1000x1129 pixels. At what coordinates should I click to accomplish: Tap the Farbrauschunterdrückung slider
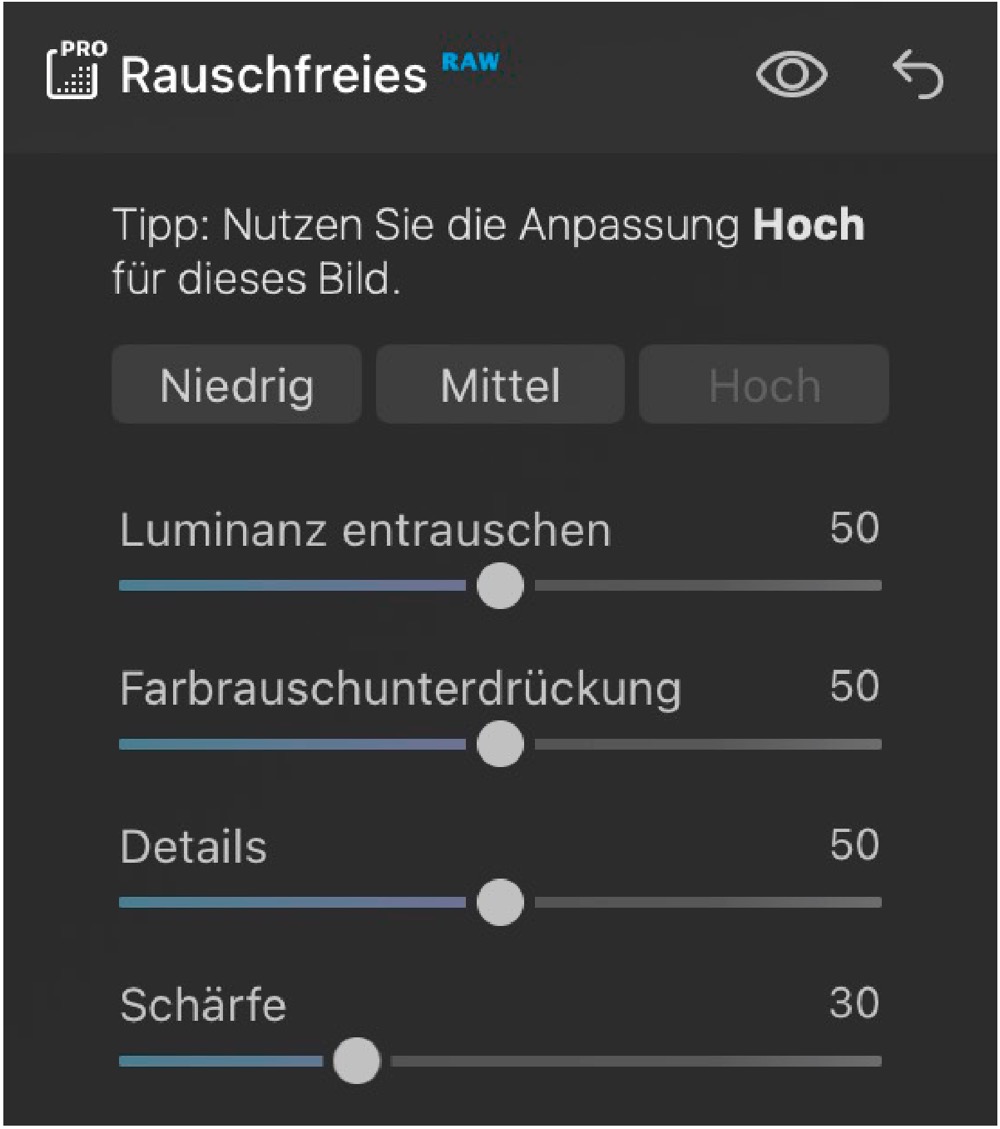point(500,744)
